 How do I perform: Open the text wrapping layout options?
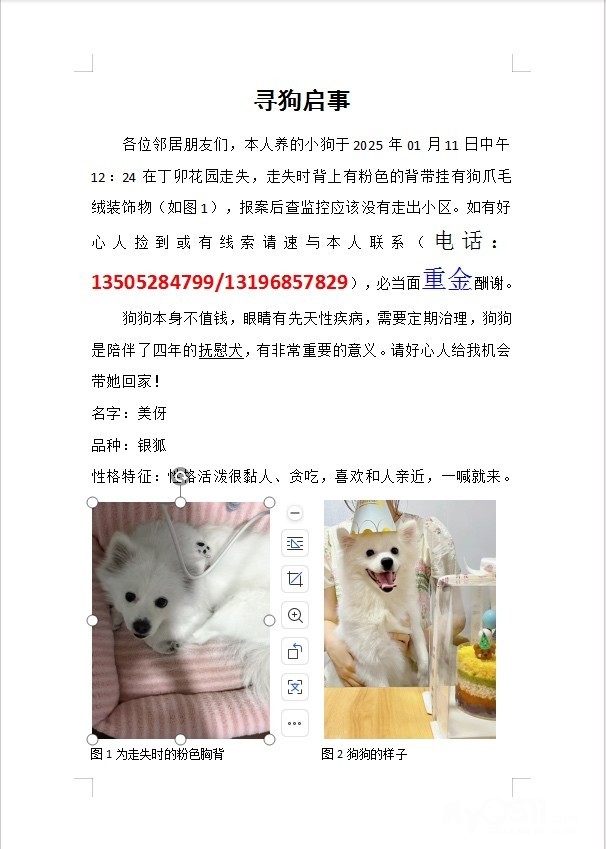tap(295, 543)
